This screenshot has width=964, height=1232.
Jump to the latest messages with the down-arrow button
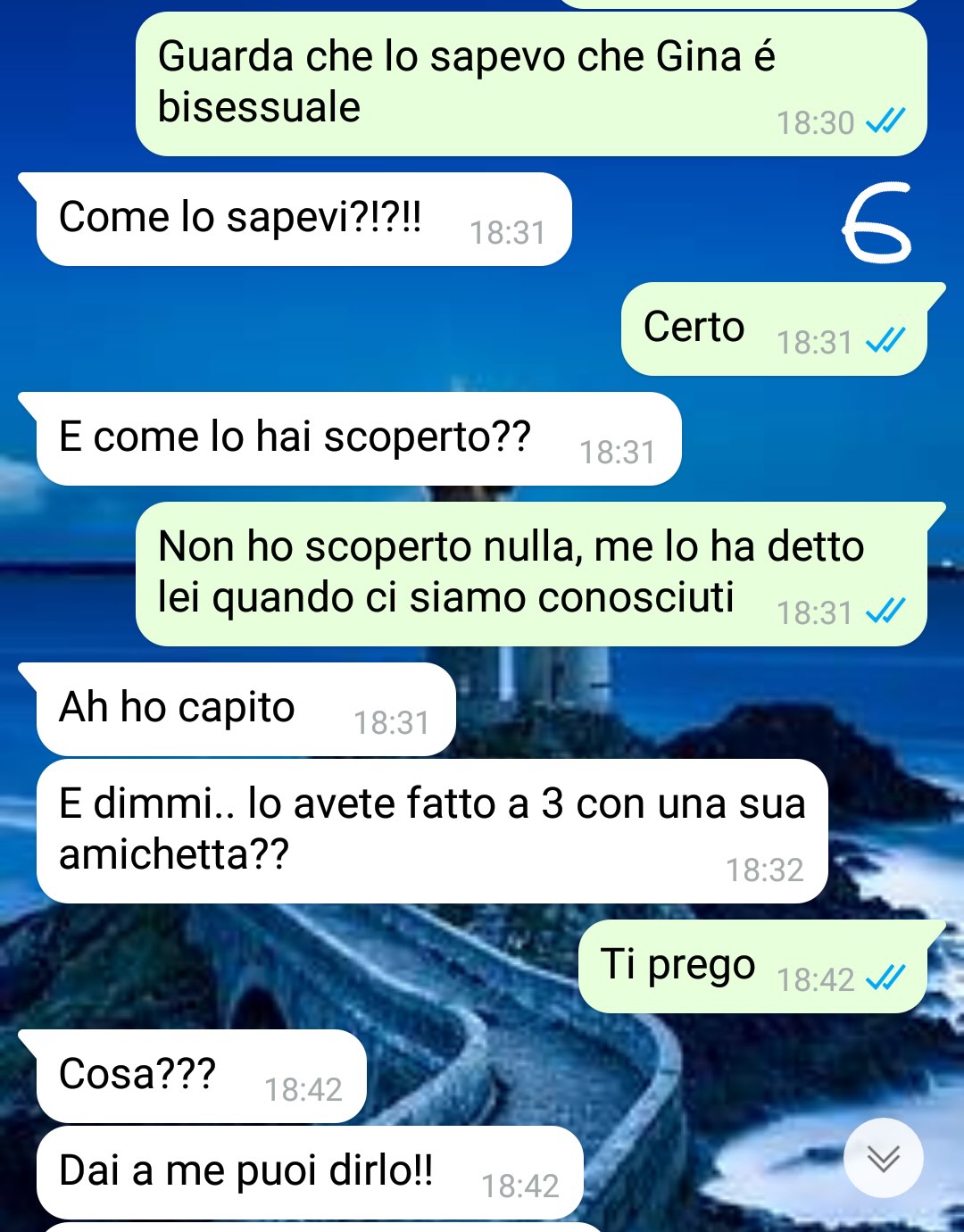(x=883, y=1158)
